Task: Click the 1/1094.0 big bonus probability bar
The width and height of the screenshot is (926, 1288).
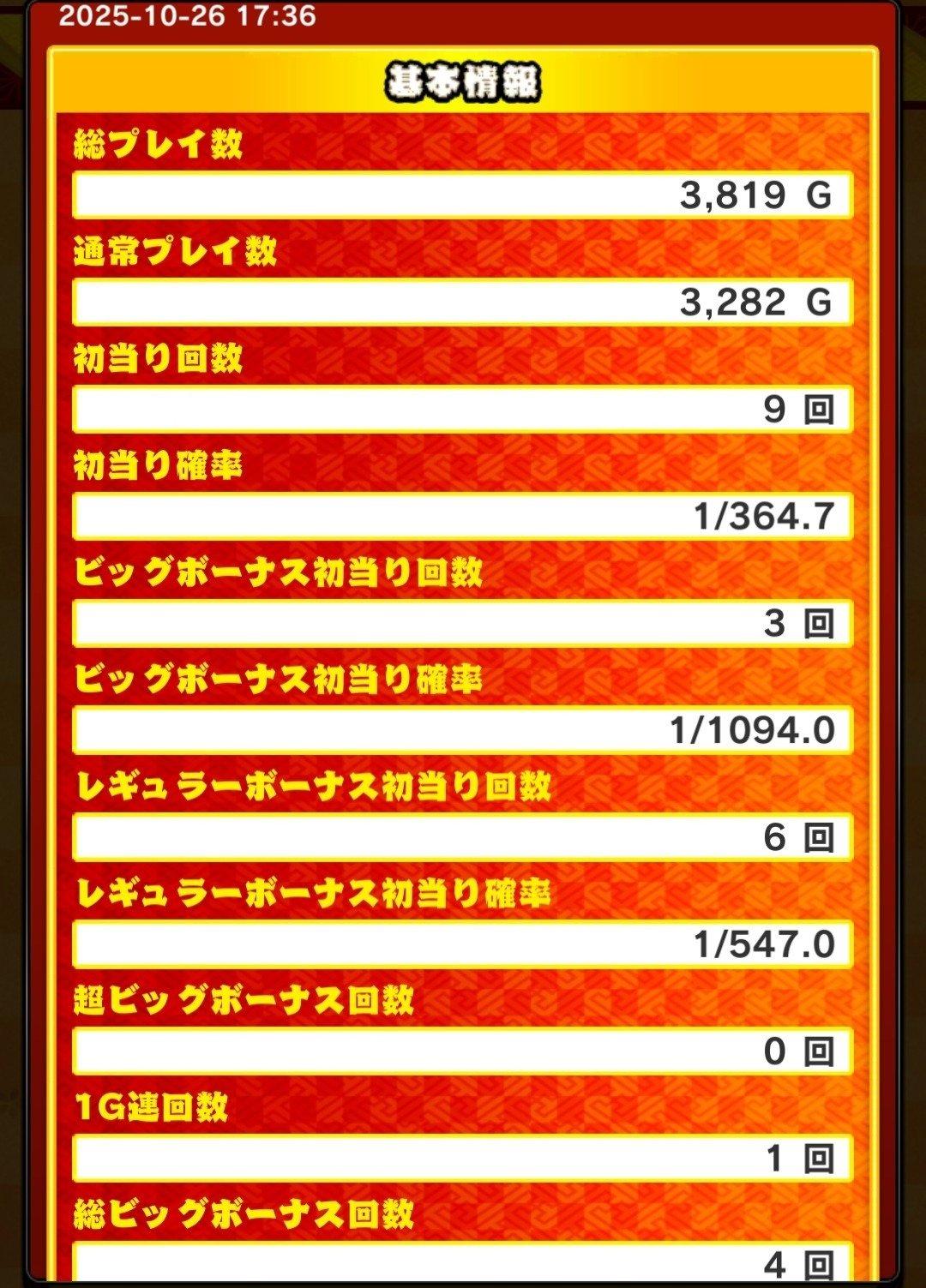Action: (x=463, y=731)
